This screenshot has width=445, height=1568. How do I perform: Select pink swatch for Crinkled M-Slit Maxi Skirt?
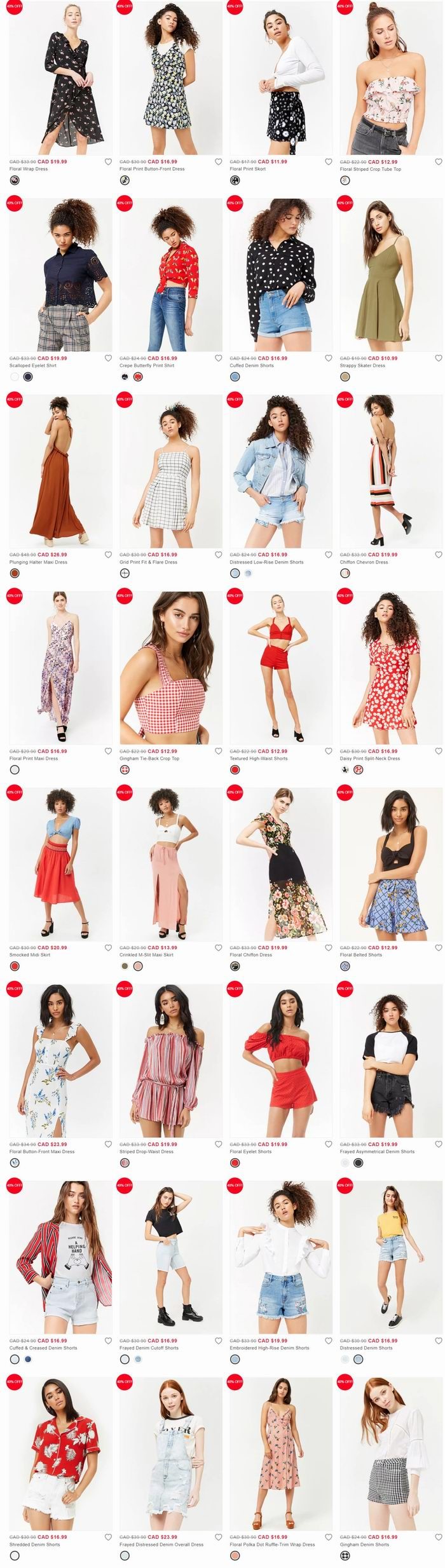click(138, 966)
